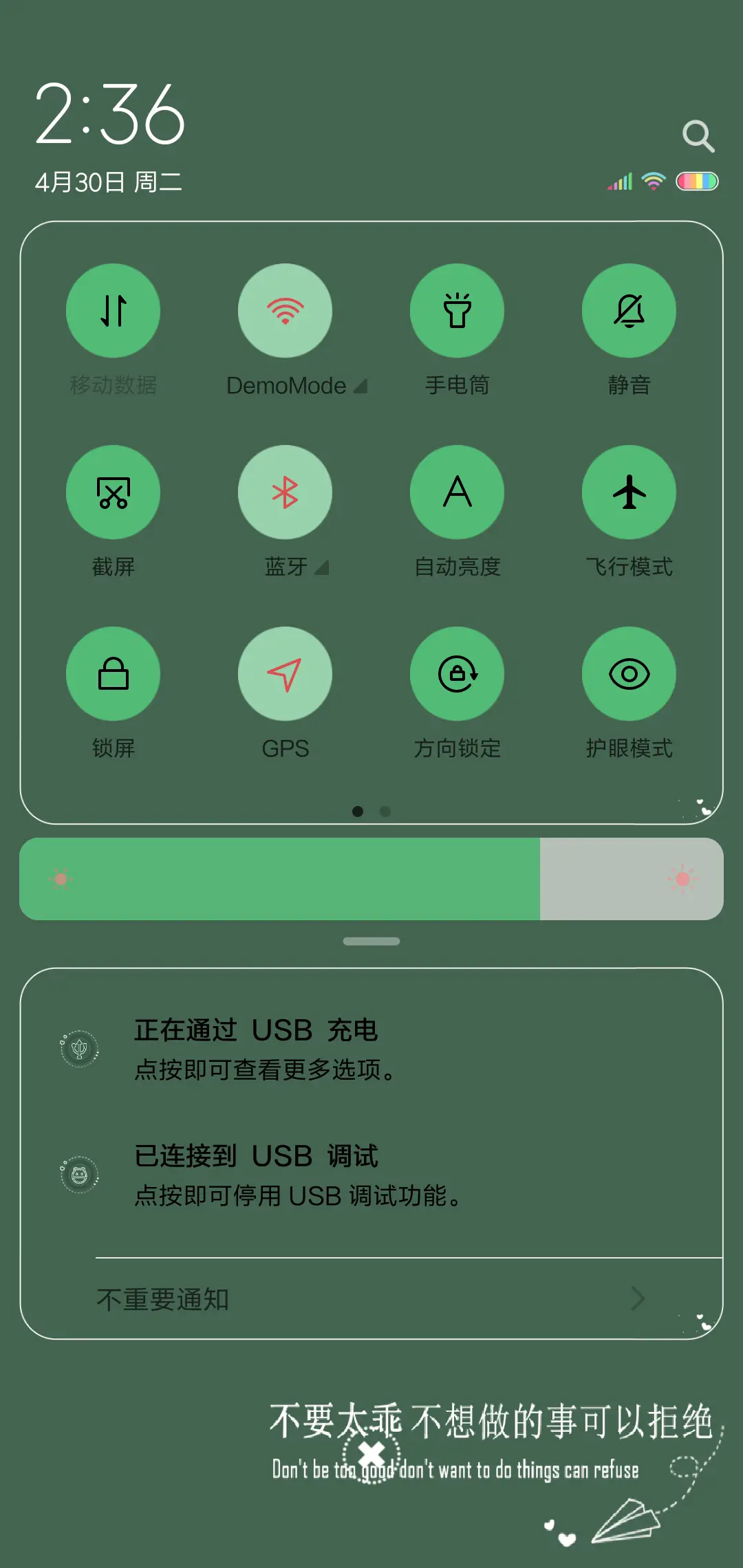
Task: Toggle GPS location
Action: click(x=285, y=674)
